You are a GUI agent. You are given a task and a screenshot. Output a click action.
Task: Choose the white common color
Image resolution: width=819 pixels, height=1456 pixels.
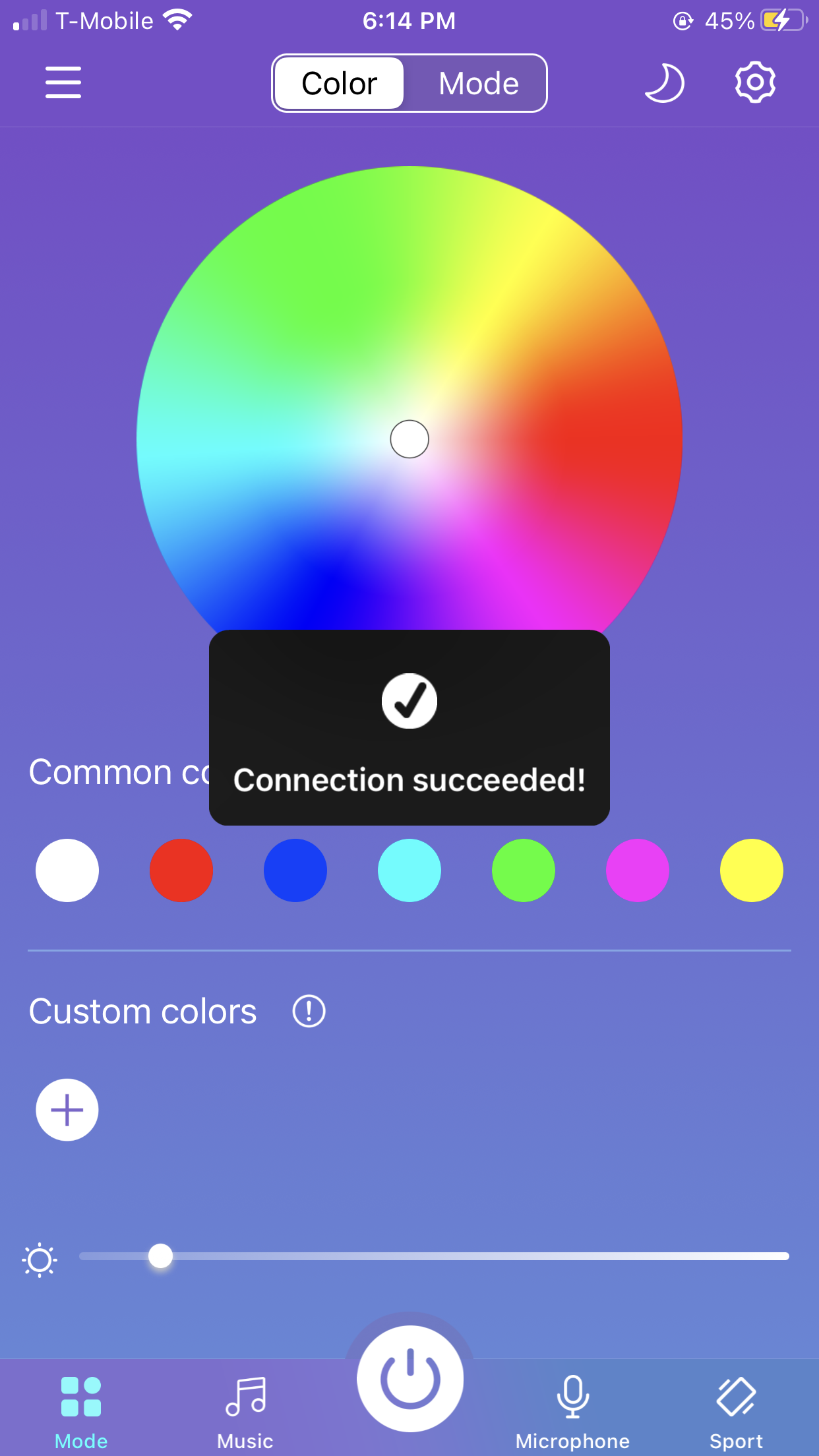tap(67, 870)
